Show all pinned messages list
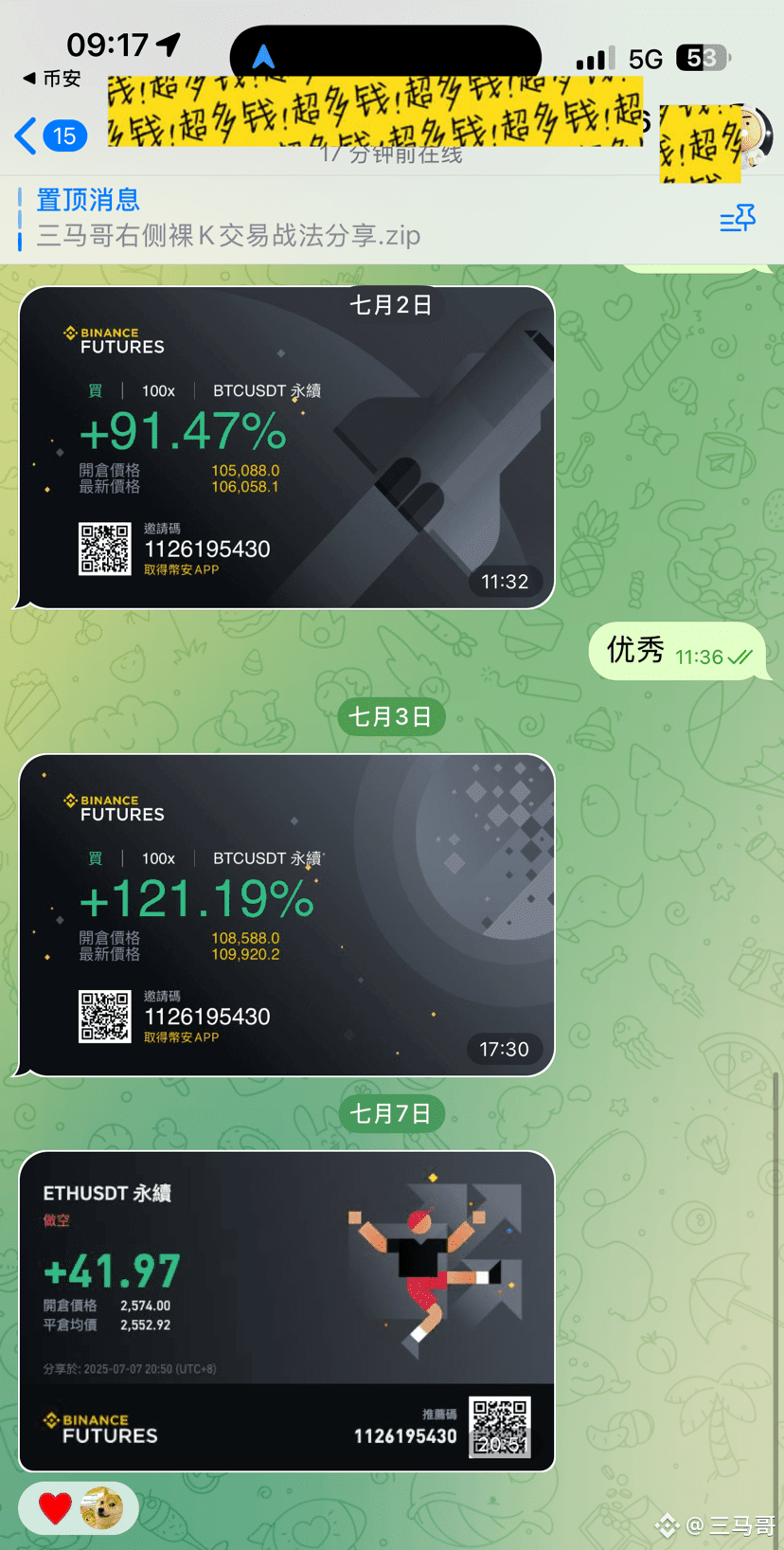The image size is (784, 1550). pos(737,219)
